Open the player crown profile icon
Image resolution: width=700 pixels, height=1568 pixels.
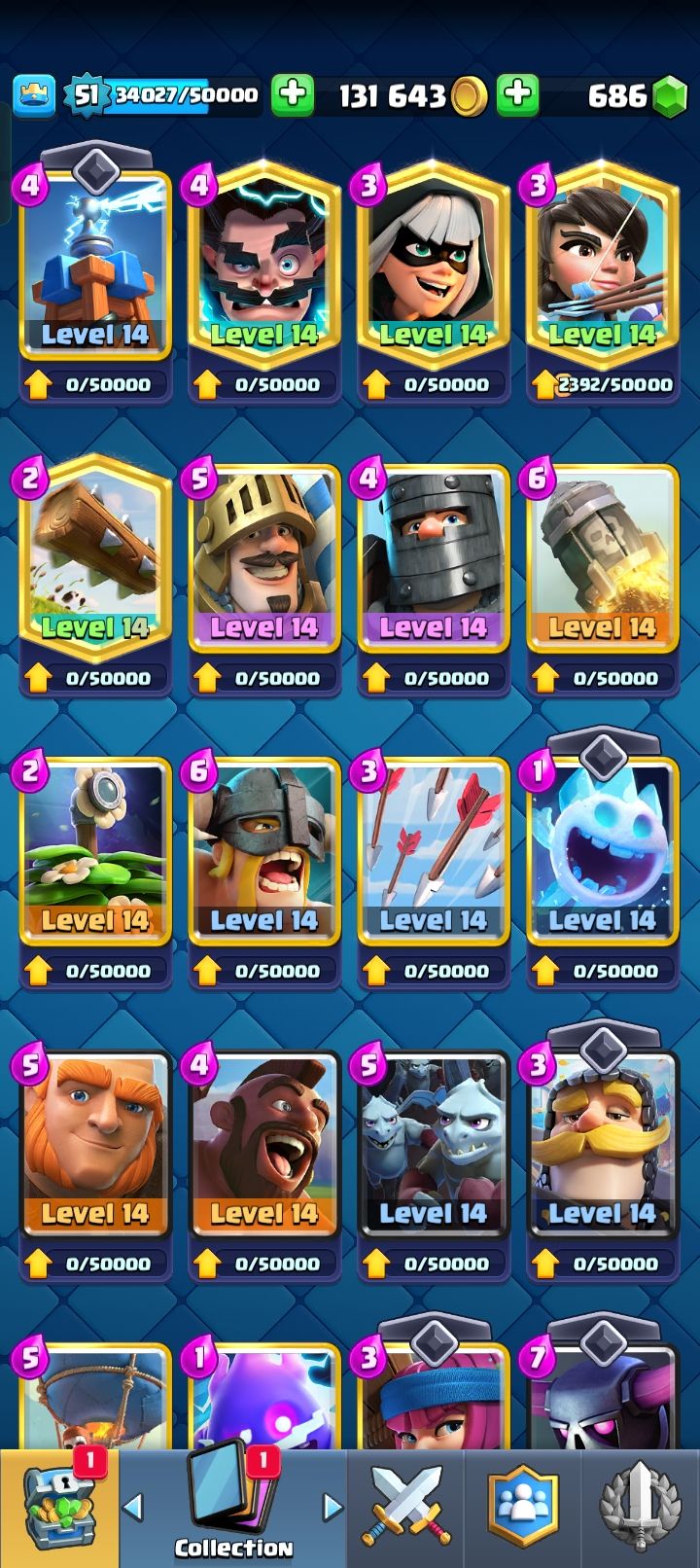34,94
